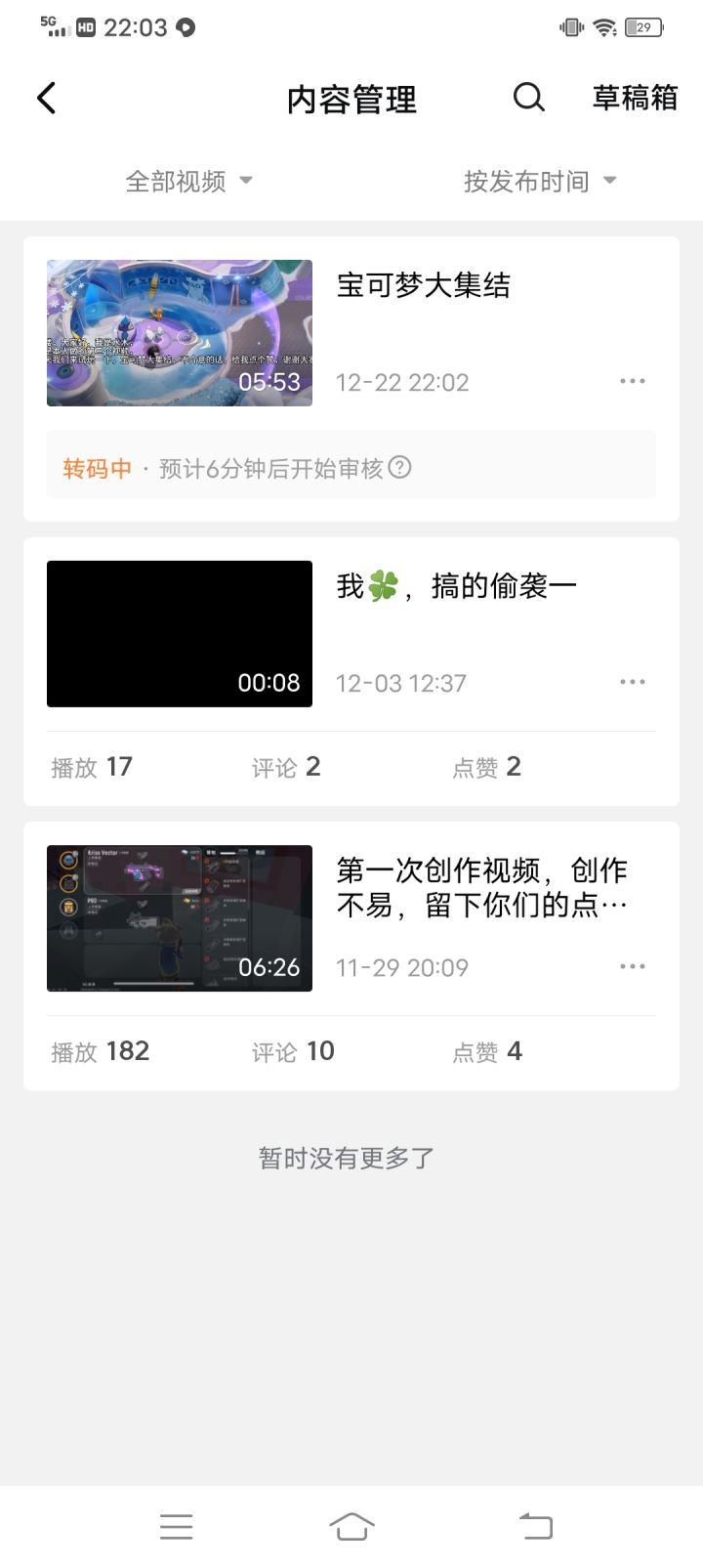Tap the system home button
The width and height of the screenshot is (703, 1568).
[x=351, y=1526]
